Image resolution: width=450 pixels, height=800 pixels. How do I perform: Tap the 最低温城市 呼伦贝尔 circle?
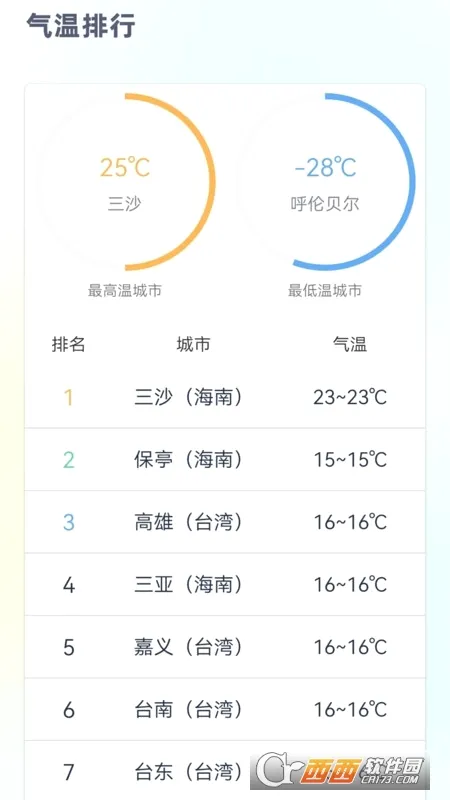(325, 182)
